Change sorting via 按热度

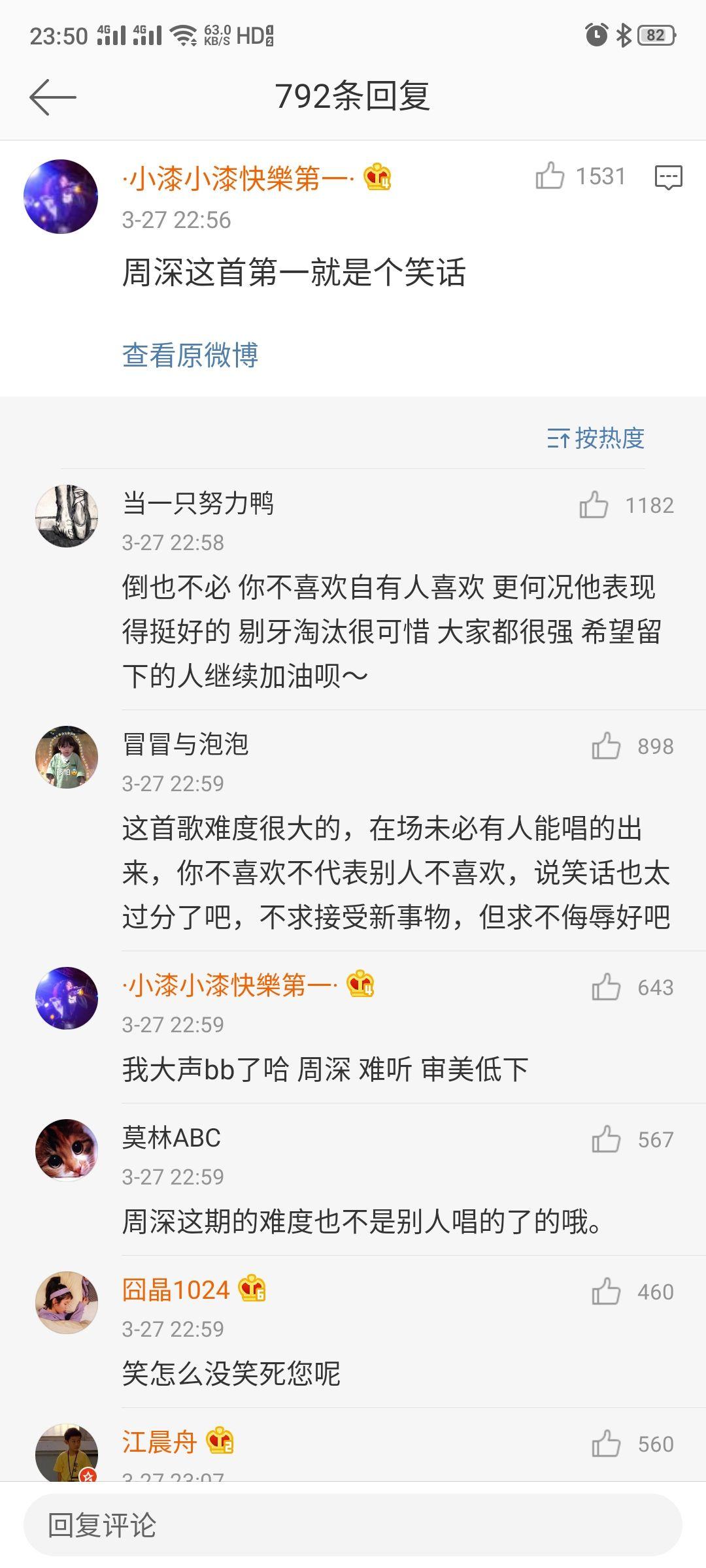(x=596, y=438)
